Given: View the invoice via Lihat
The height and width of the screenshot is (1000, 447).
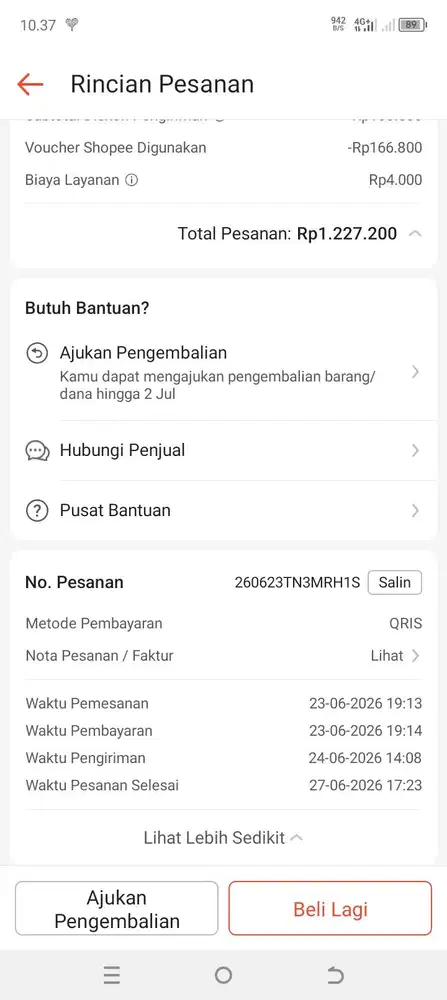Looking at the screenshot, I should (395, 656).
